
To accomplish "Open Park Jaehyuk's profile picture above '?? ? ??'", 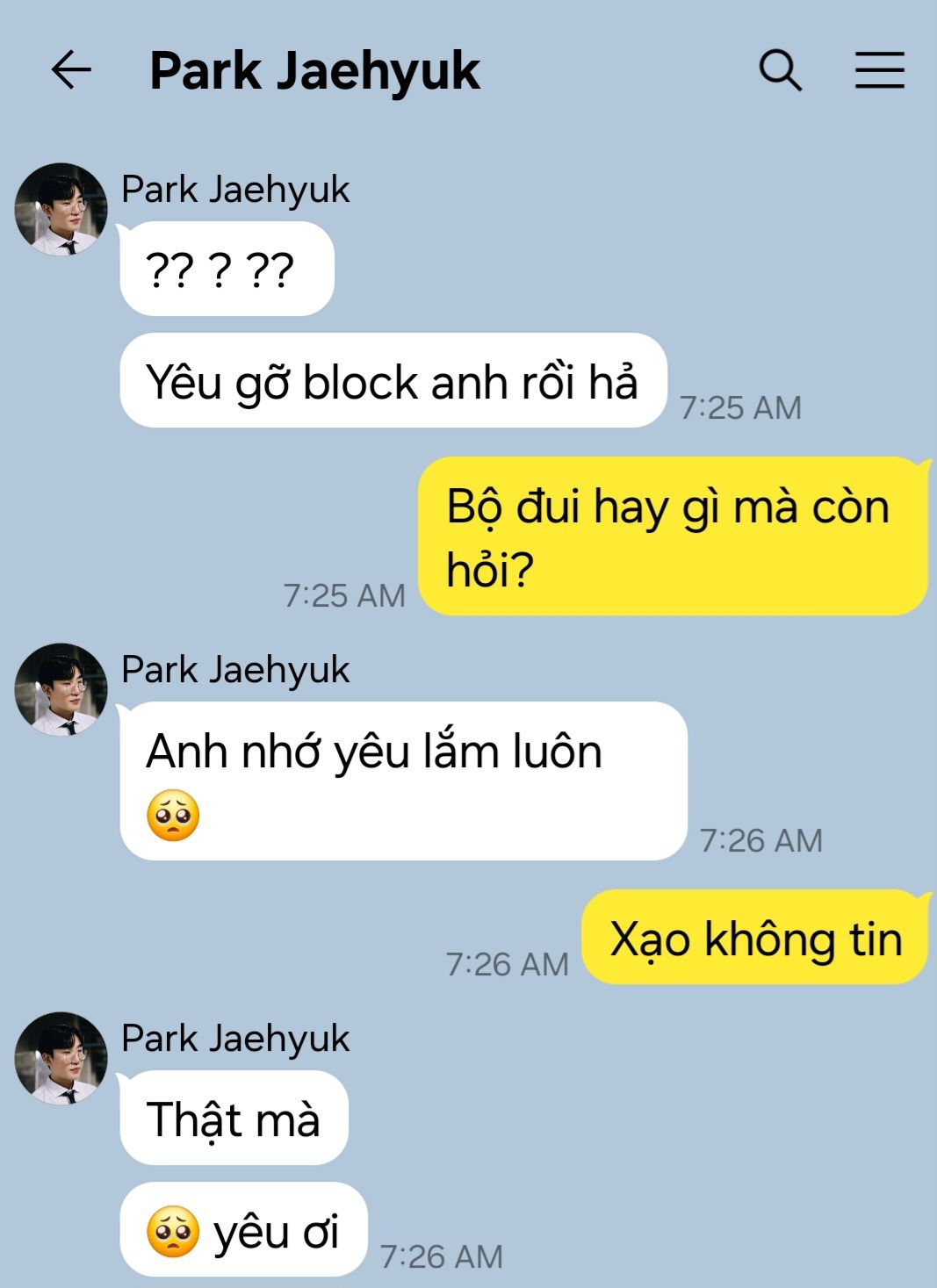I will click(61, 209).
